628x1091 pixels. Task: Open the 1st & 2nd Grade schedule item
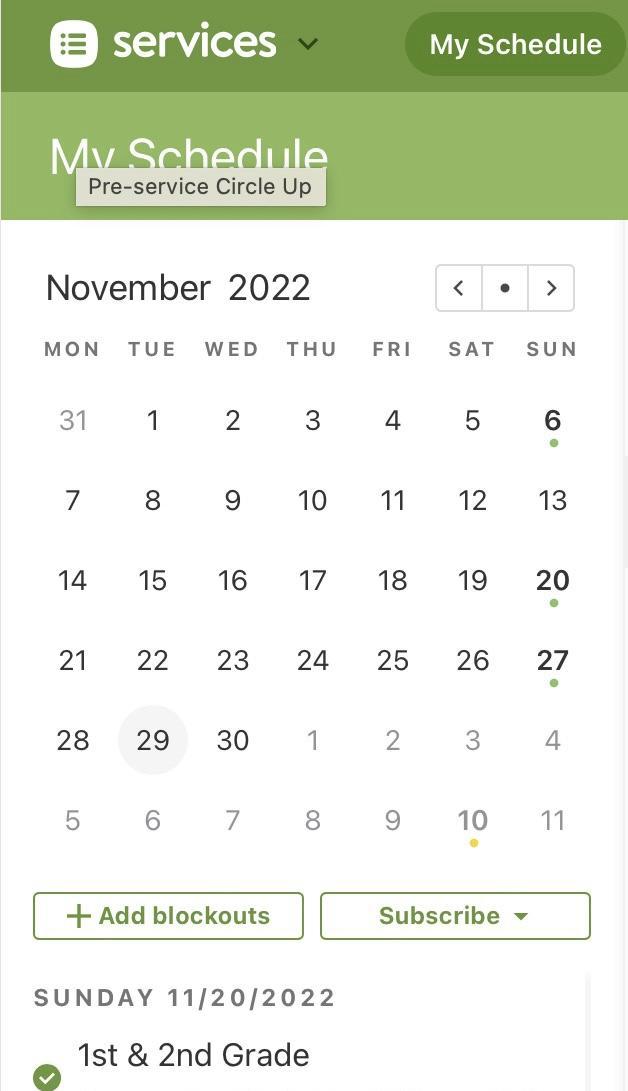193,1055
